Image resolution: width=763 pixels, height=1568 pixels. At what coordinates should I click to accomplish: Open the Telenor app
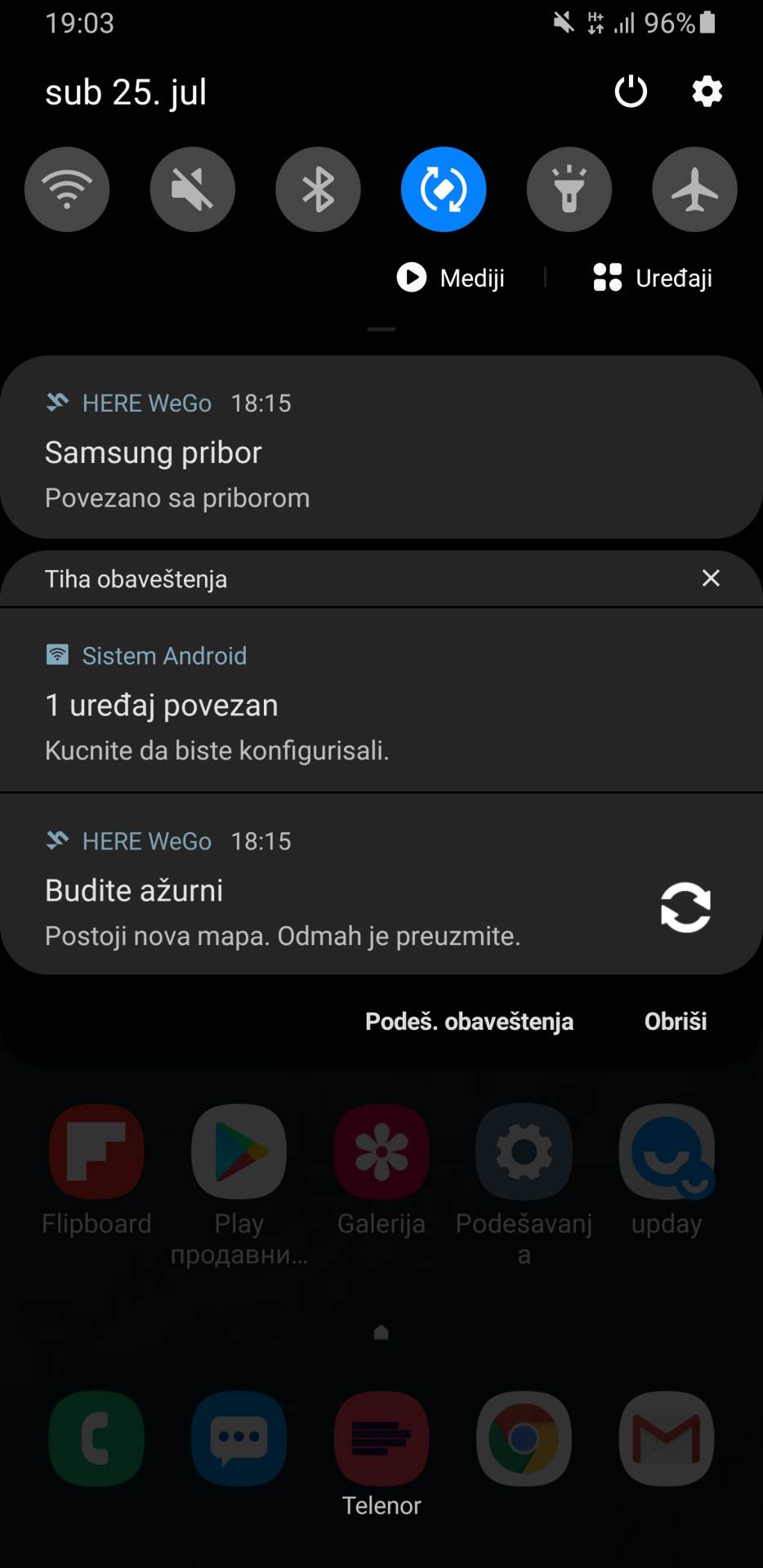381,1439
